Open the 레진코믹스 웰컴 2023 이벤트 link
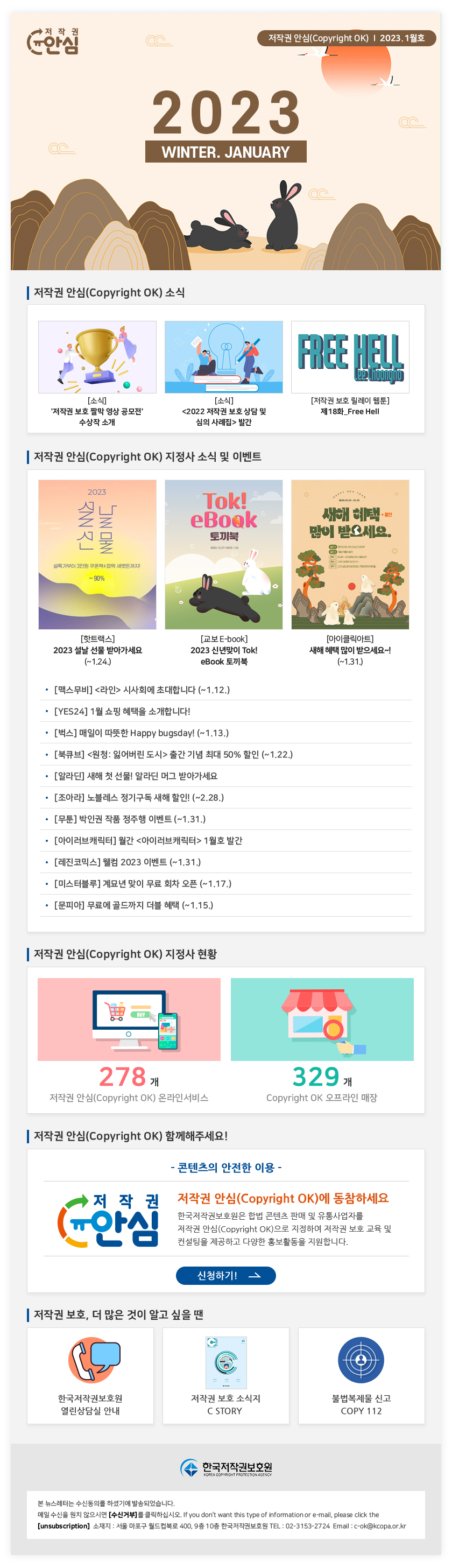 (x=127, y=862)
